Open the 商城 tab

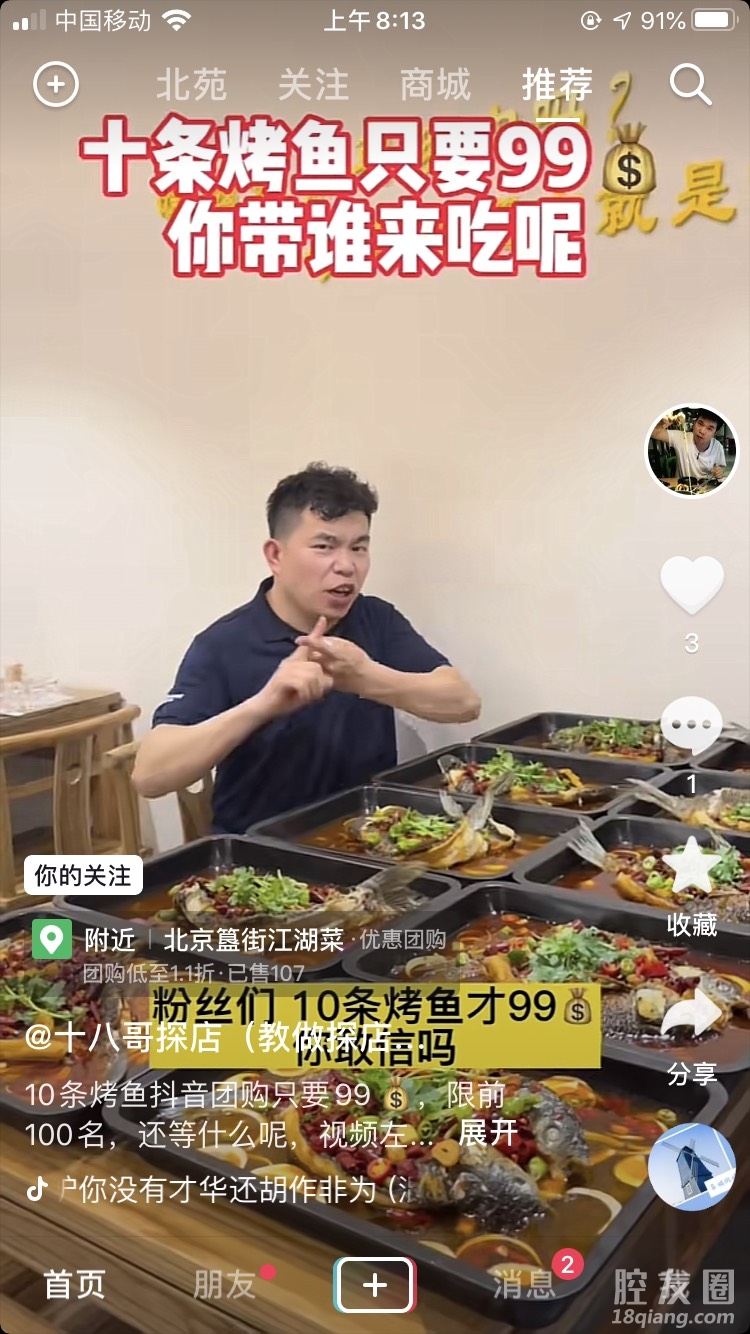pos(435,85)
